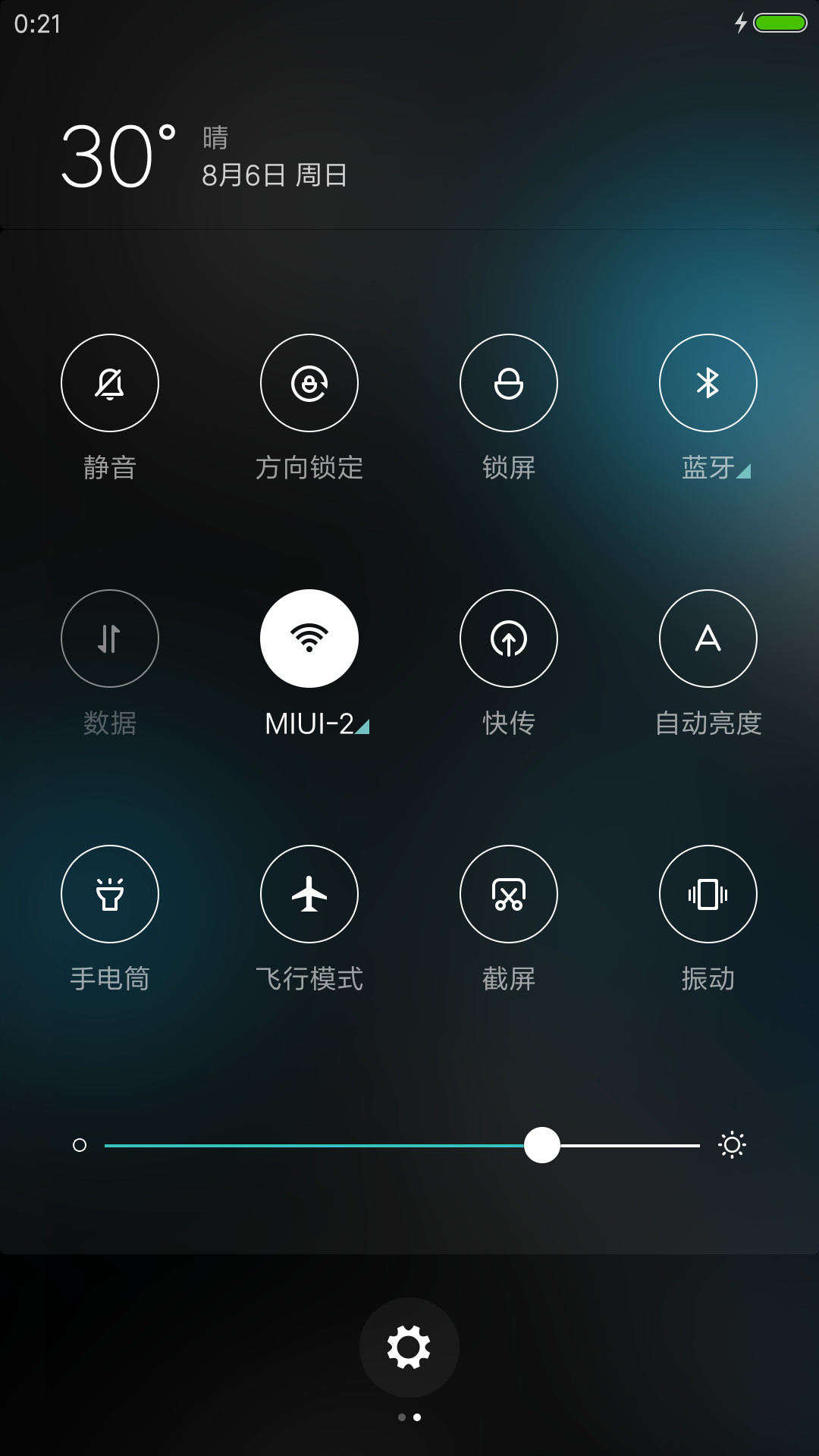The width and height of the screenshot is (819, 1456).
Task: Turn off the MIUI-2 Wi-Fi toggle
Action: [x=309, y=639]
